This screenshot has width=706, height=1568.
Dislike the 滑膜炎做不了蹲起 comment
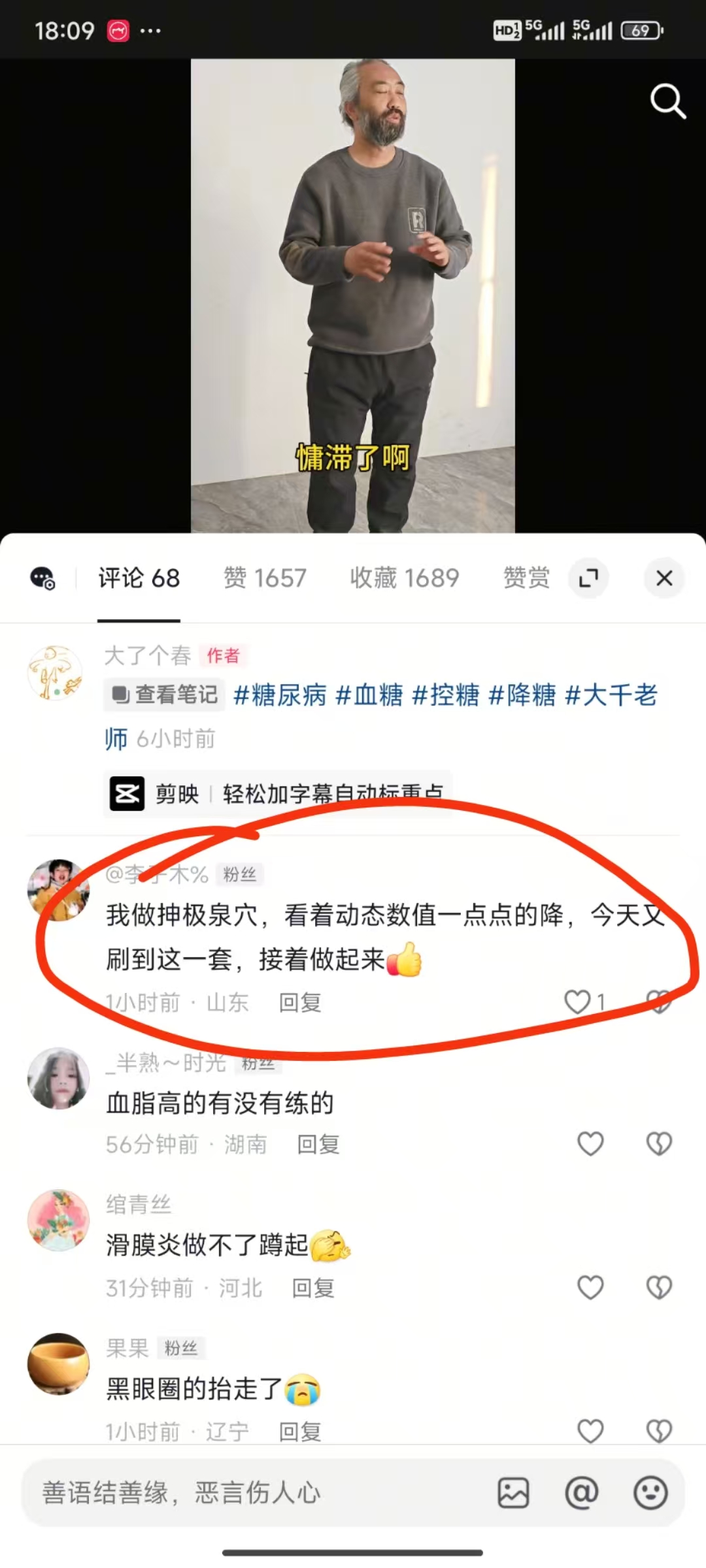point(659,1288)
